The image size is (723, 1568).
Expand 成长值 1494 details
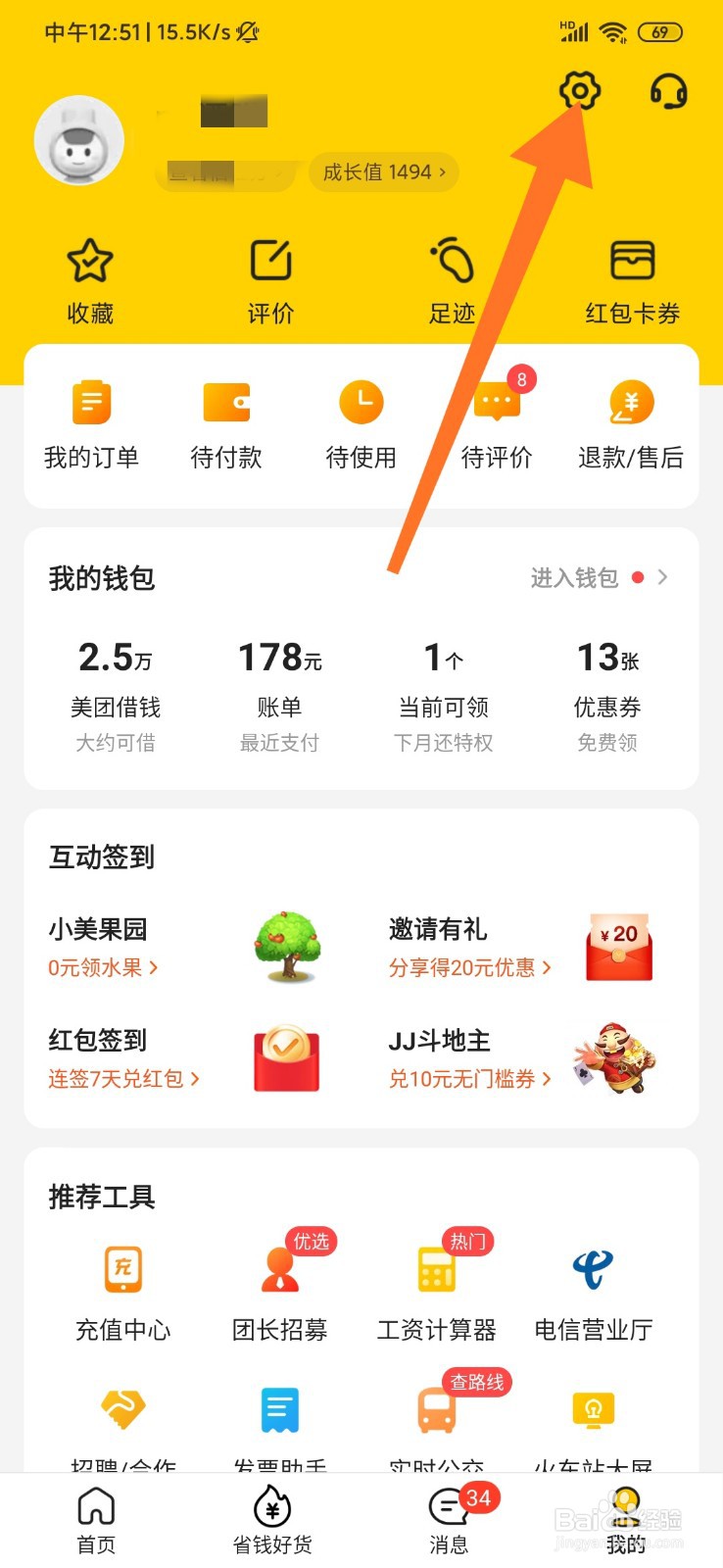coord(382,171)
